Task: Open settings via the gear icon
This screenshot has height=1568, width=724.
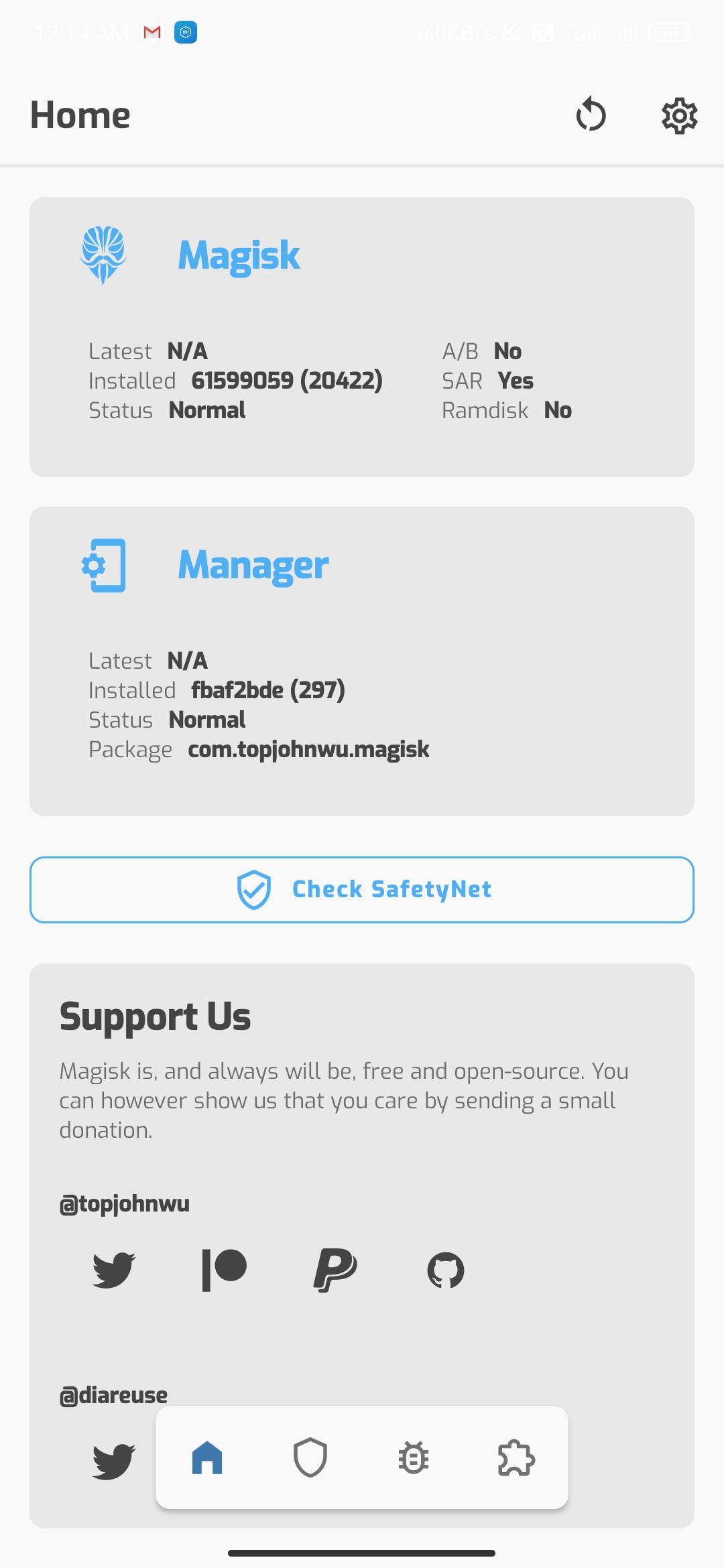Action: pyautogui.click(x=679, y=115)
